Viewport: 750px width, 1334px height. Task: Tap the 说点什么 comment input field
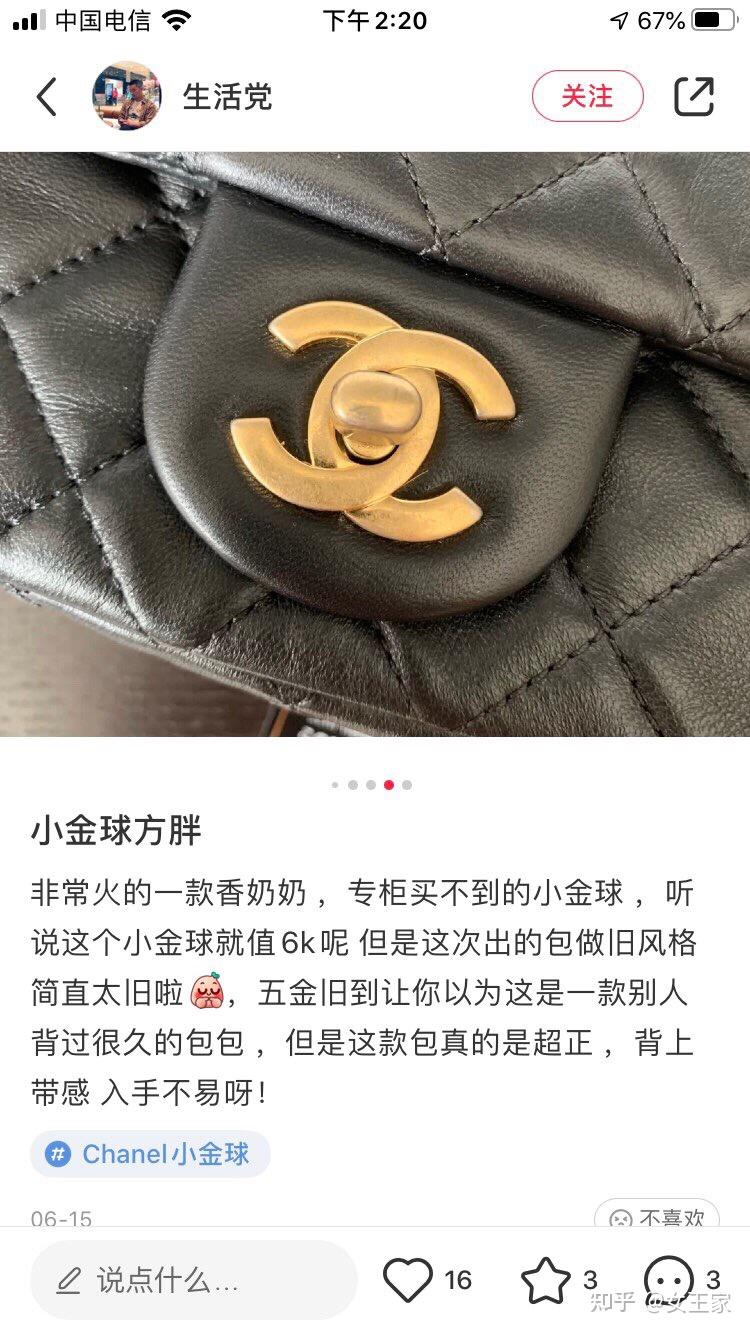pos(193,1279)
